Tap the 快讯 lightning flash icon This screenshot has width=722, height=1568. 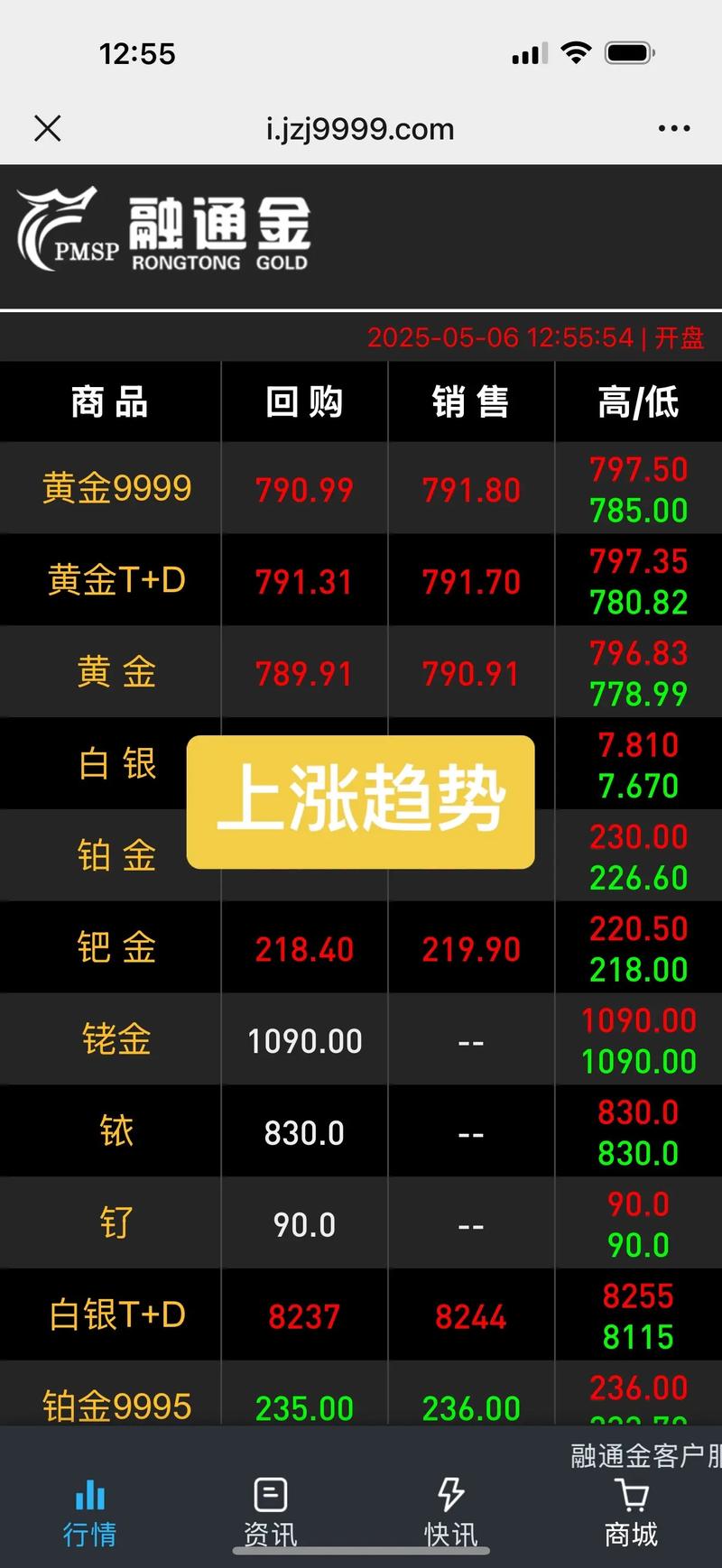point(450,1494)
